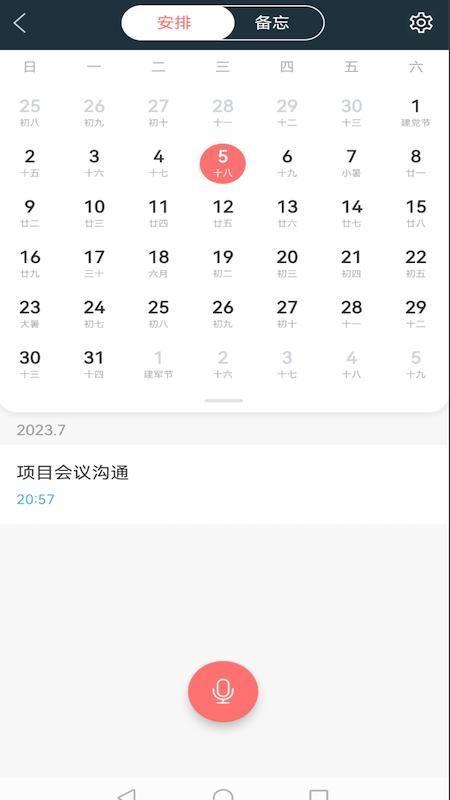The width and height of the screenshot is (450, 800).
Task: Select July 5 highlighted in red
Action: coord(222,163)
